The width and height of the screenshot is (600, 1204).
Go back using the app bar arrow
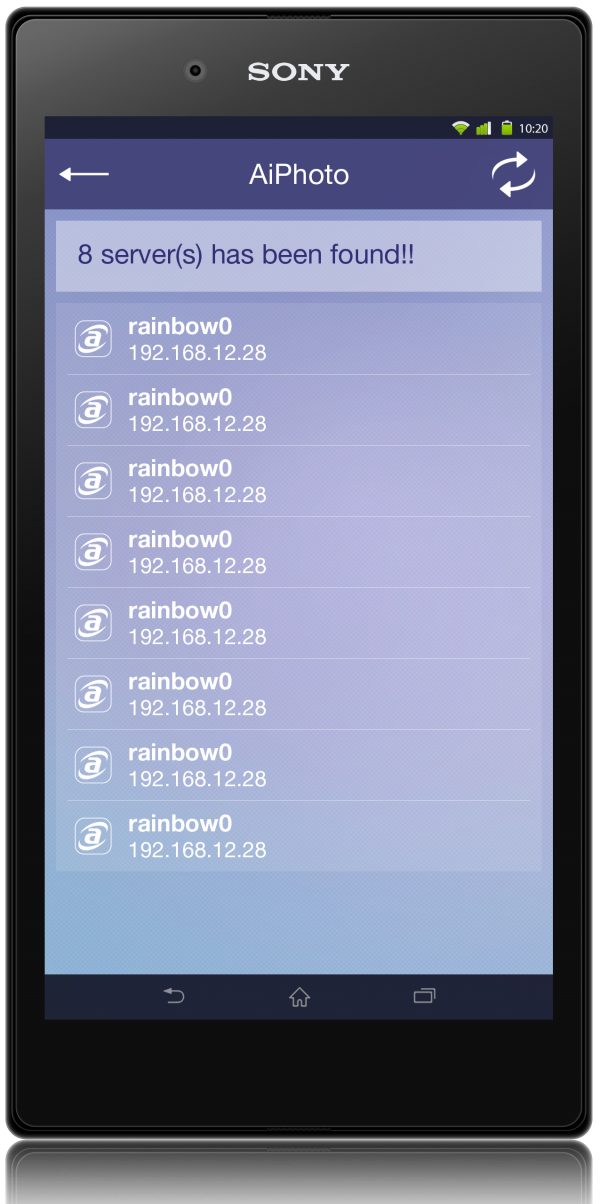[x=84, y=174]
